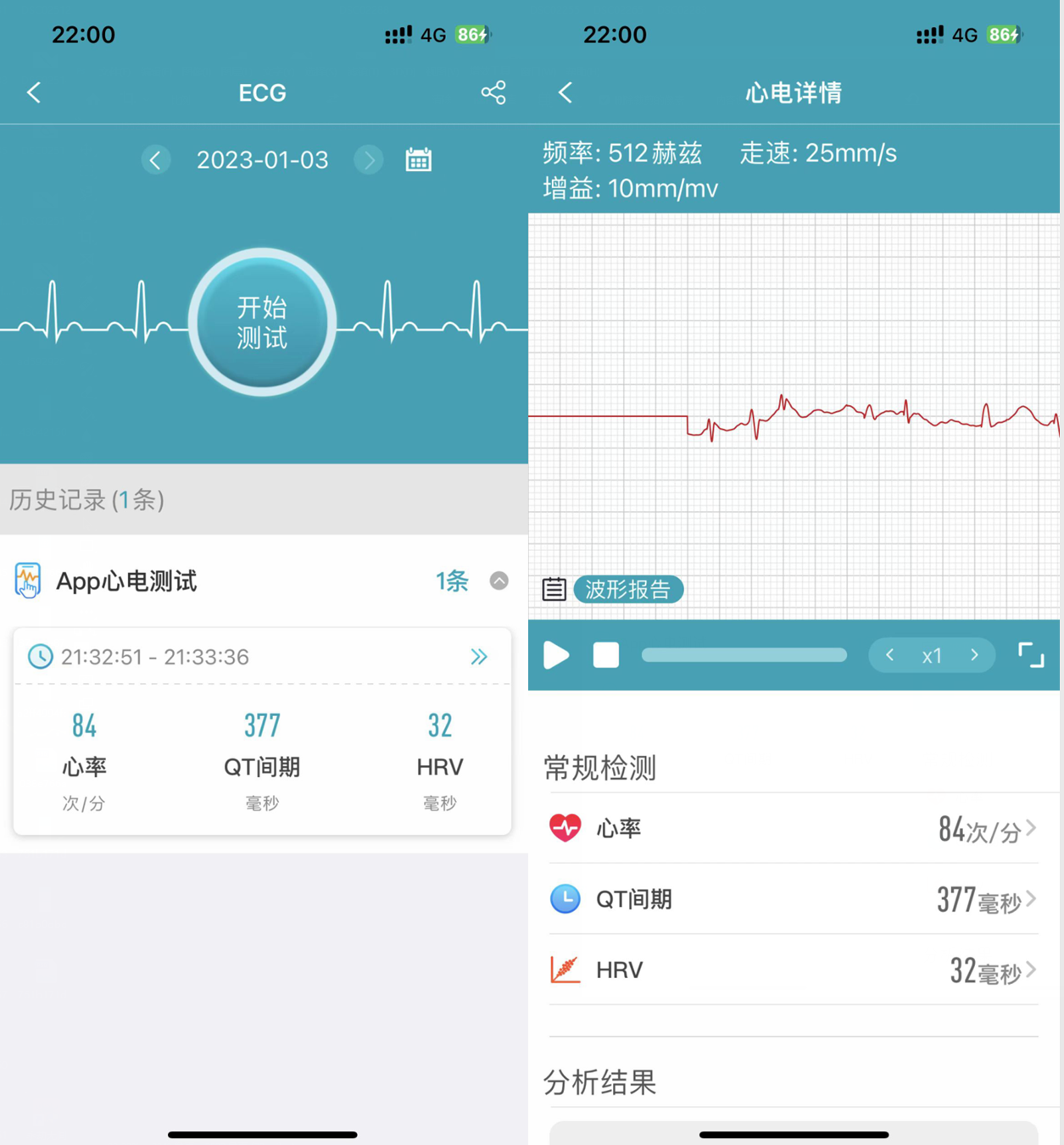Open QT间期 377毫秒 details
1064x1145 pixels.
pos(793,899)
